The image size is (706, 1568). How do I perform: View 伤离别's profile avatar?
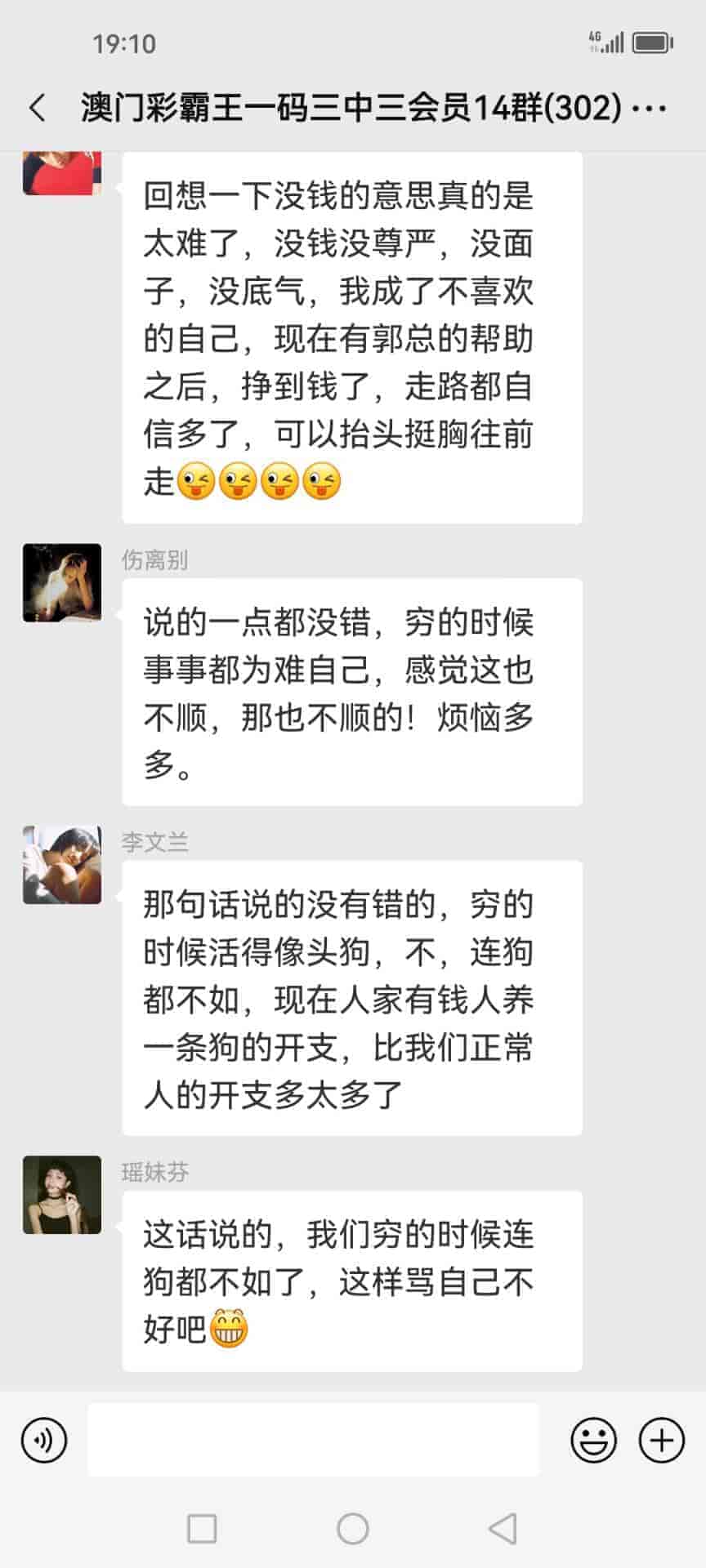(62, 583)
